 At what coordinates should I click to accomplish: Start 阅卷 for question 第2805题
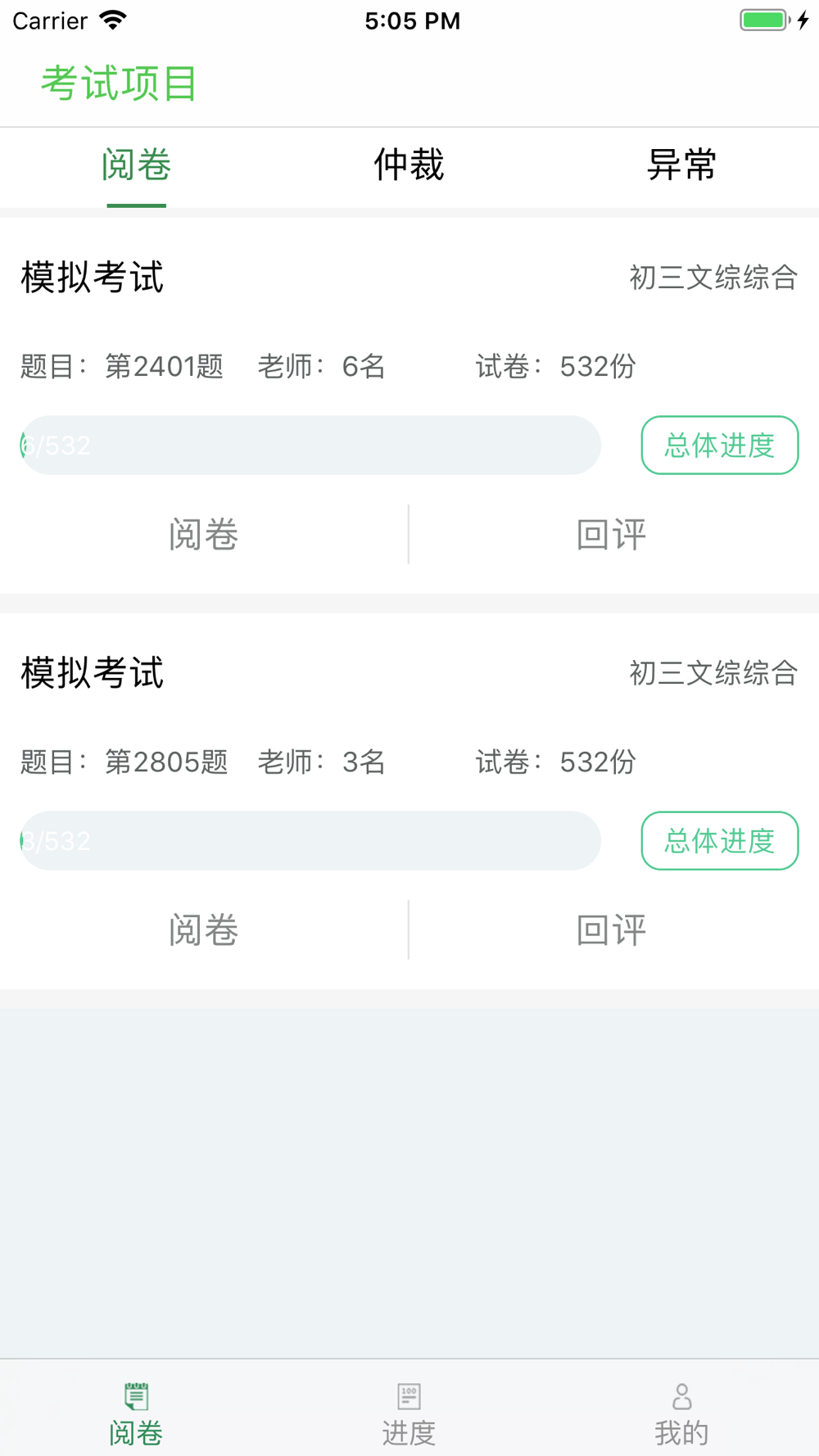204,929
